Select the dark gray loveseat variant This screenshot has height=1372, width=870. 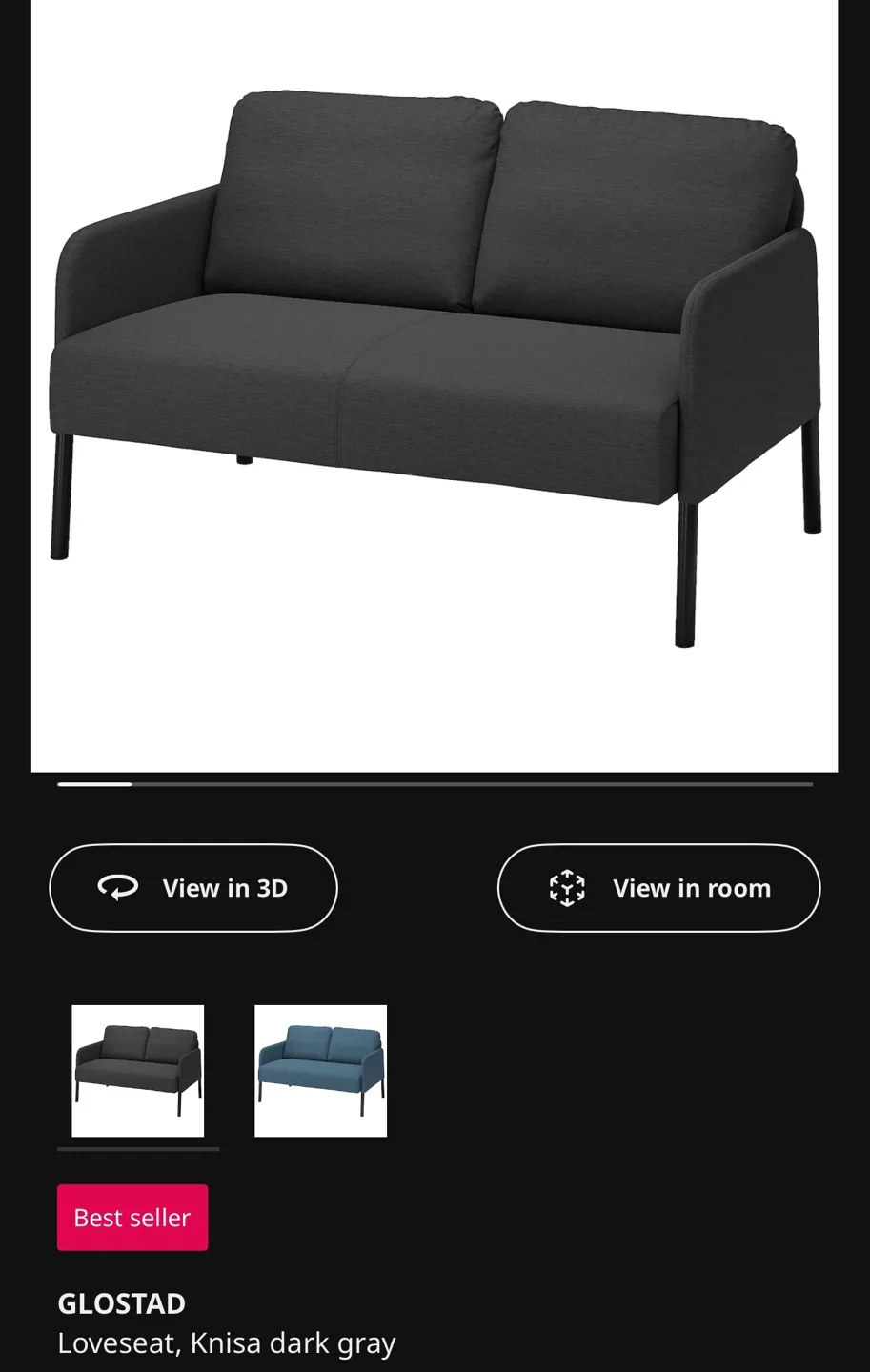pyautogui.click(x=138, y=1071)
